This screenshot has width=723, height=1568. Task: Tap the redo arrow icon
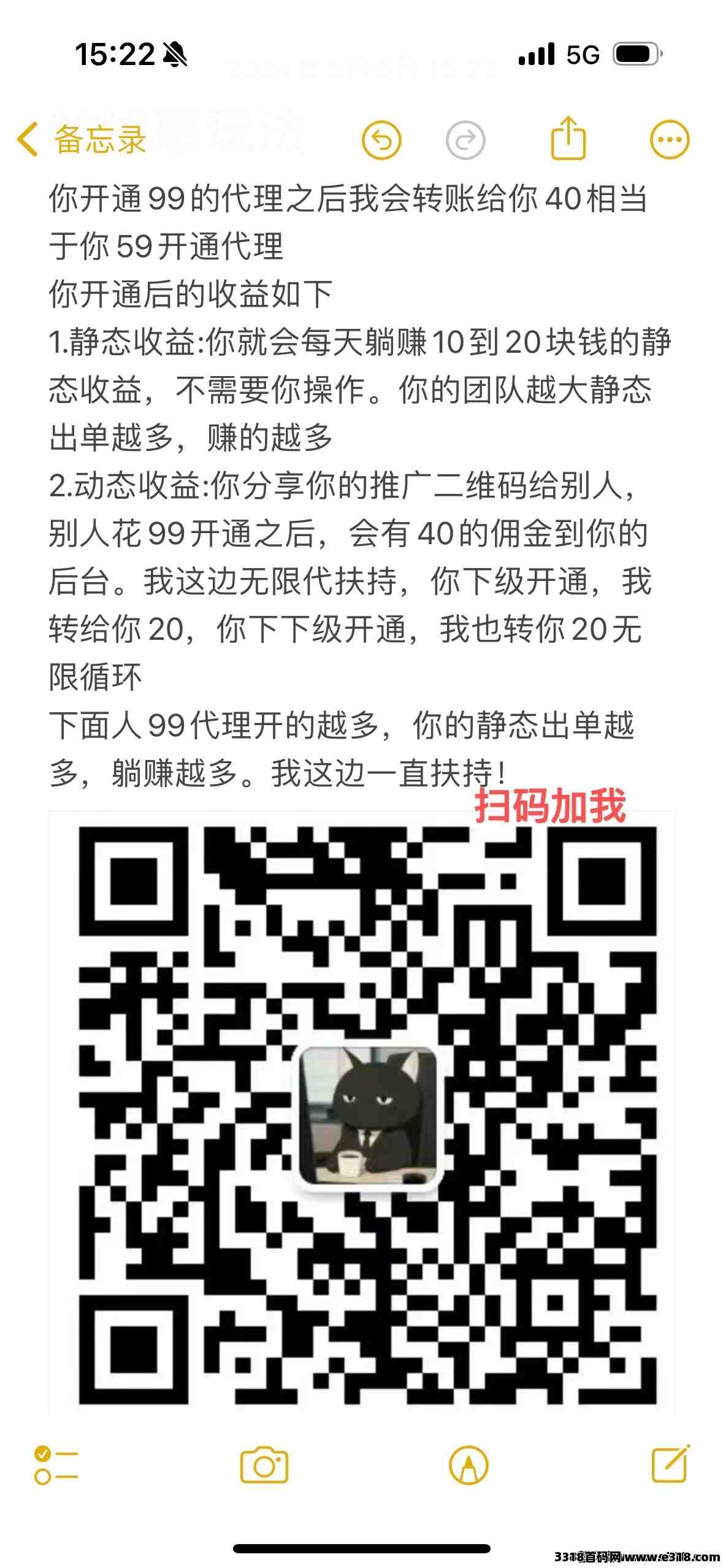click(465, 140)
